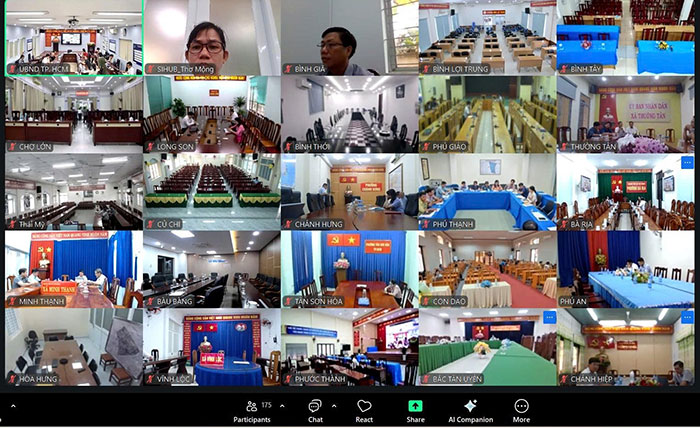The width and height of the screenshot is (700, 428).
Task: Open the meeting Chat
Action: (x=314, y=409)
